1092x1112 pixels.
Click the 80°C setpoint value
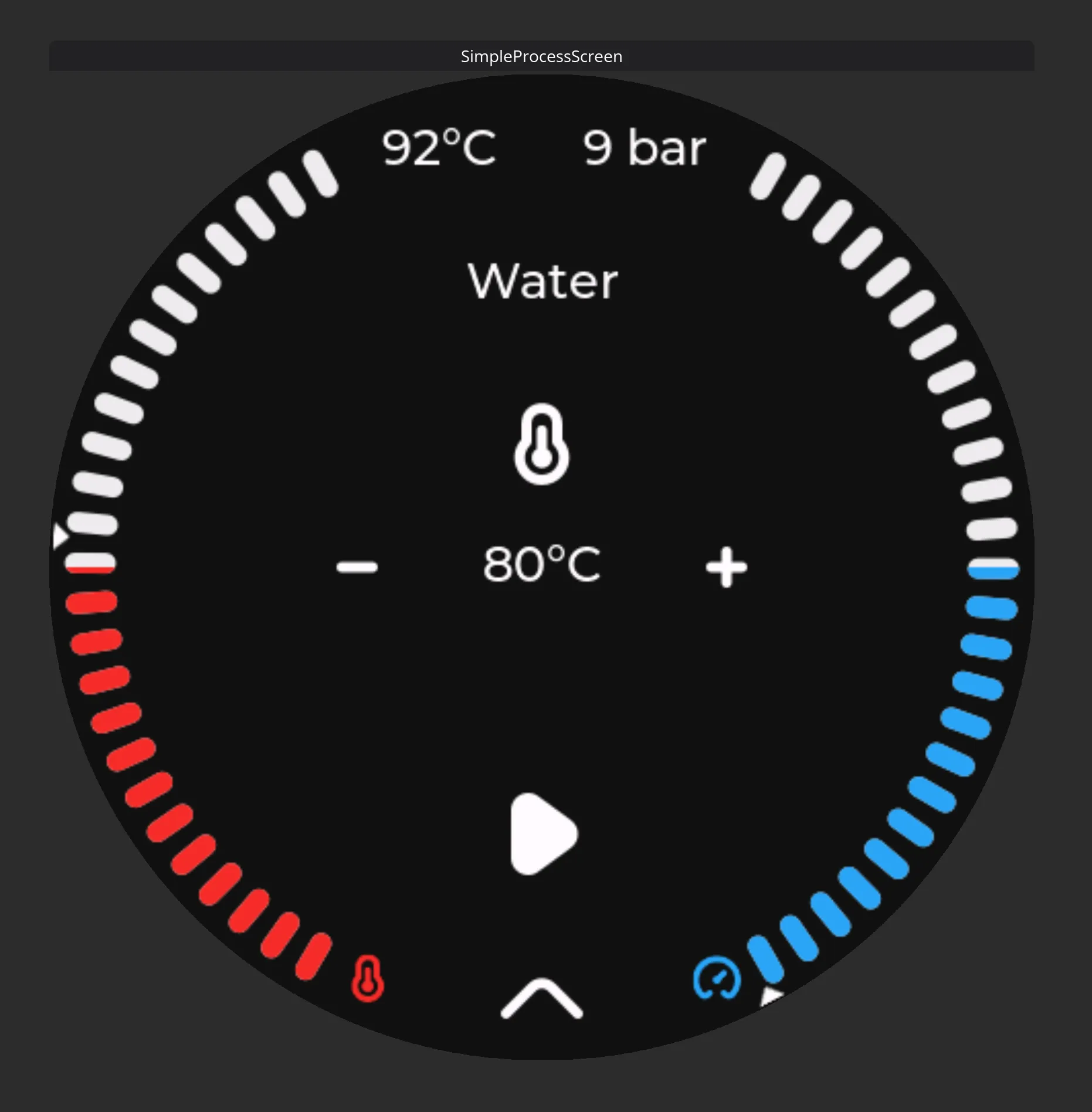click(x=541, y=565)
